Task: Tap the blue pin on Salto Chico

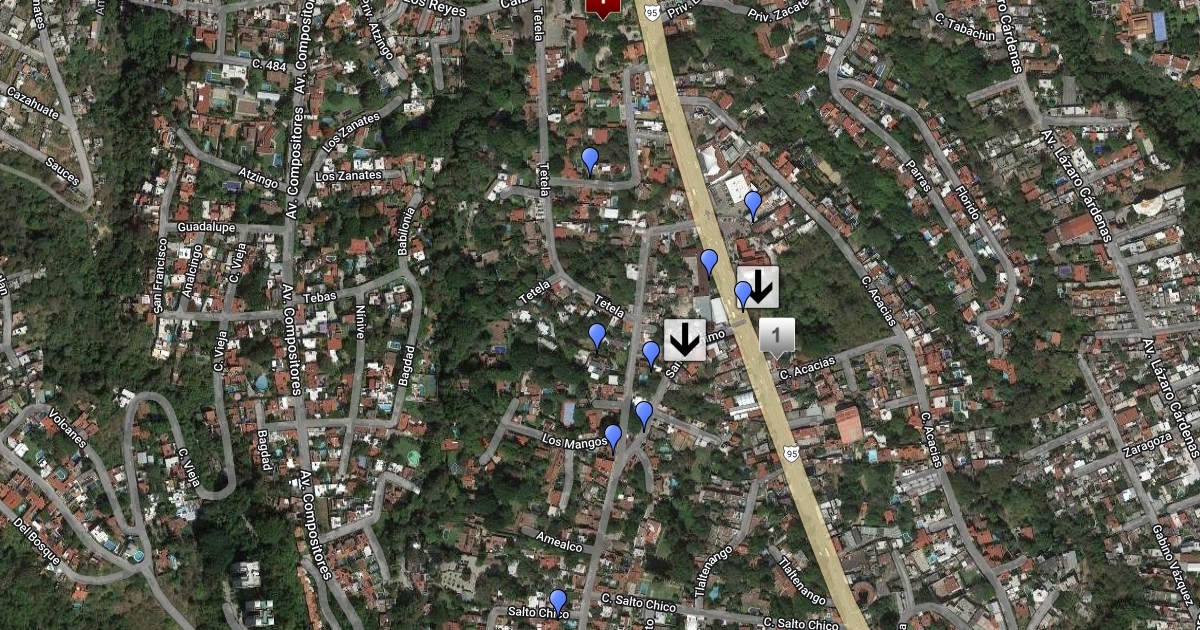Action: pos(558,601)
